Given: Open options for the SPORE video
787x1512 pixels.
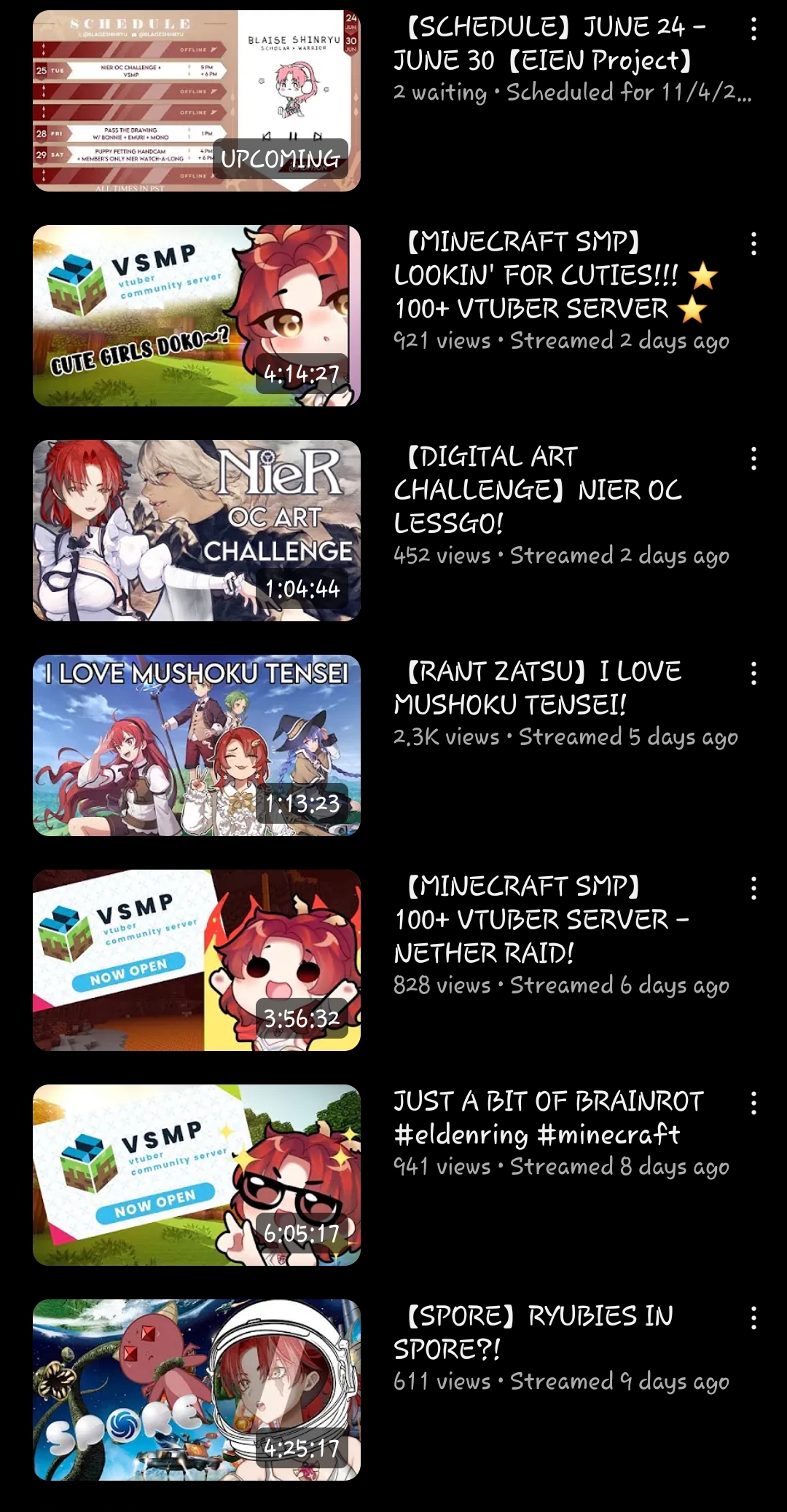Looking at the screenshot, I should click(x=753, y=1318).
